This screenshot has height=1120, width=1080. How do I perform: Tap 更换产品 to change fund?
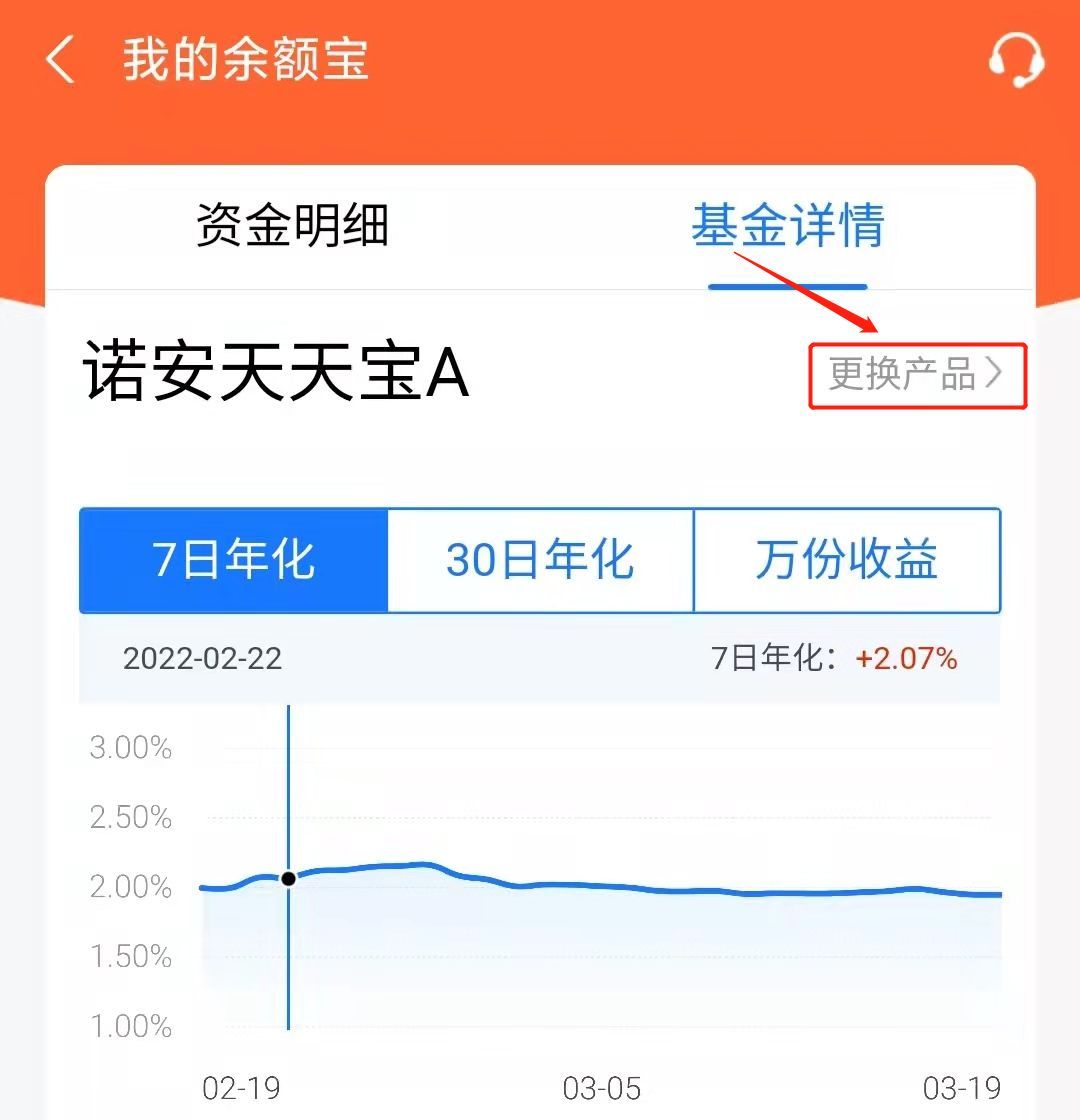pos(916,375)
